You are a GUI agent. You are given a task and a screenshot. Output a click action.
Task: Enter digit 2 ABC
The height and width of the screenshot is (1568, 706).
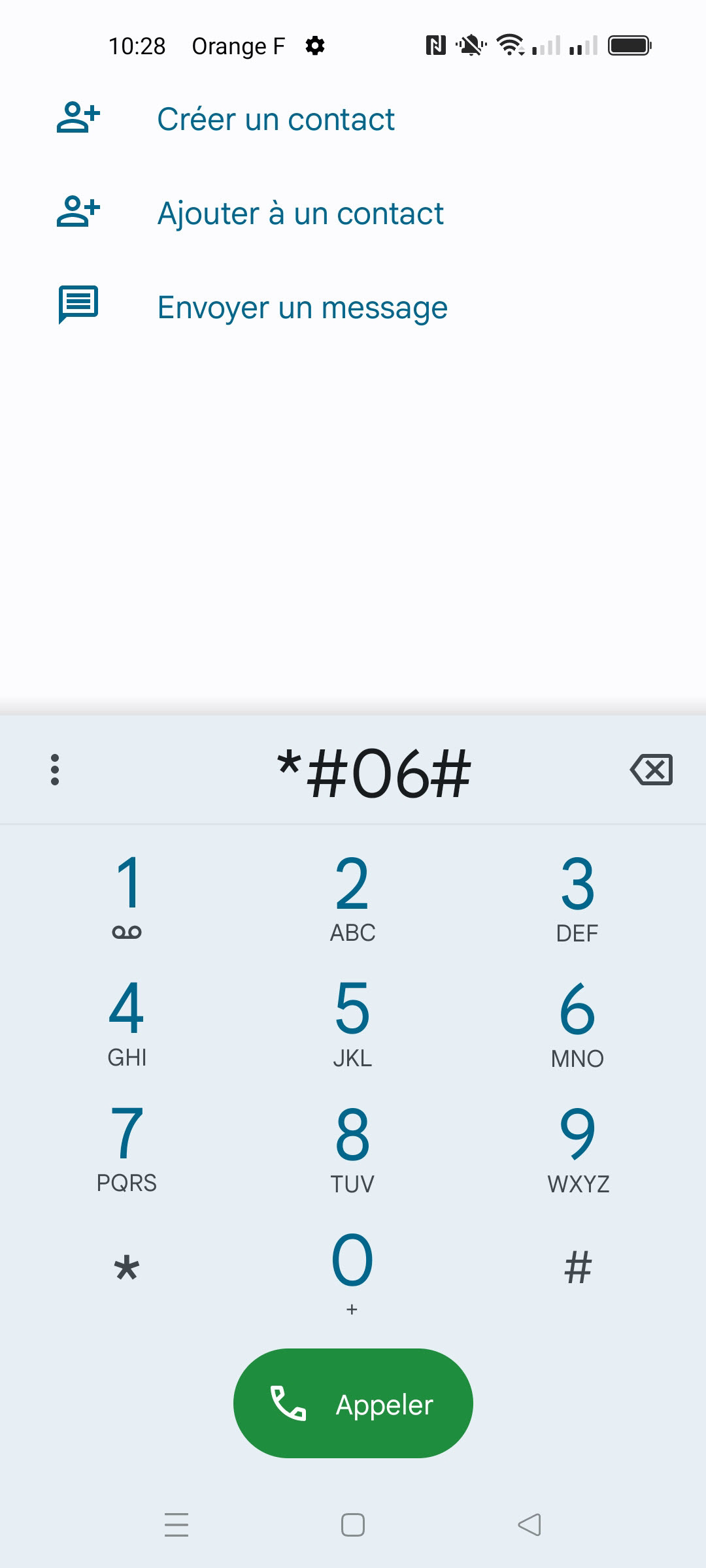(x=352, y=895)
